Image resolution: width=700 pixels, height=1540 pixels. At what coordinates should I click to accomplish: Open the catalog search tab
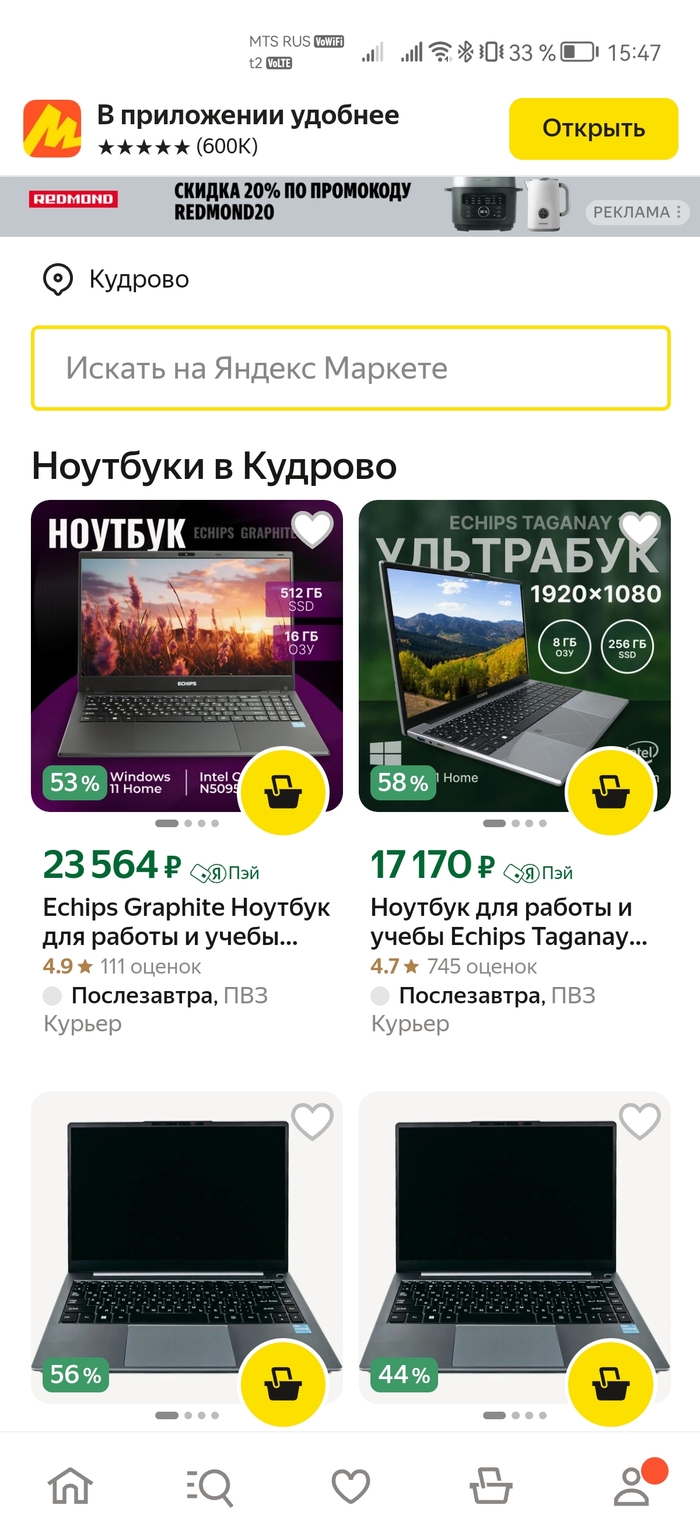pos(210,1486)
